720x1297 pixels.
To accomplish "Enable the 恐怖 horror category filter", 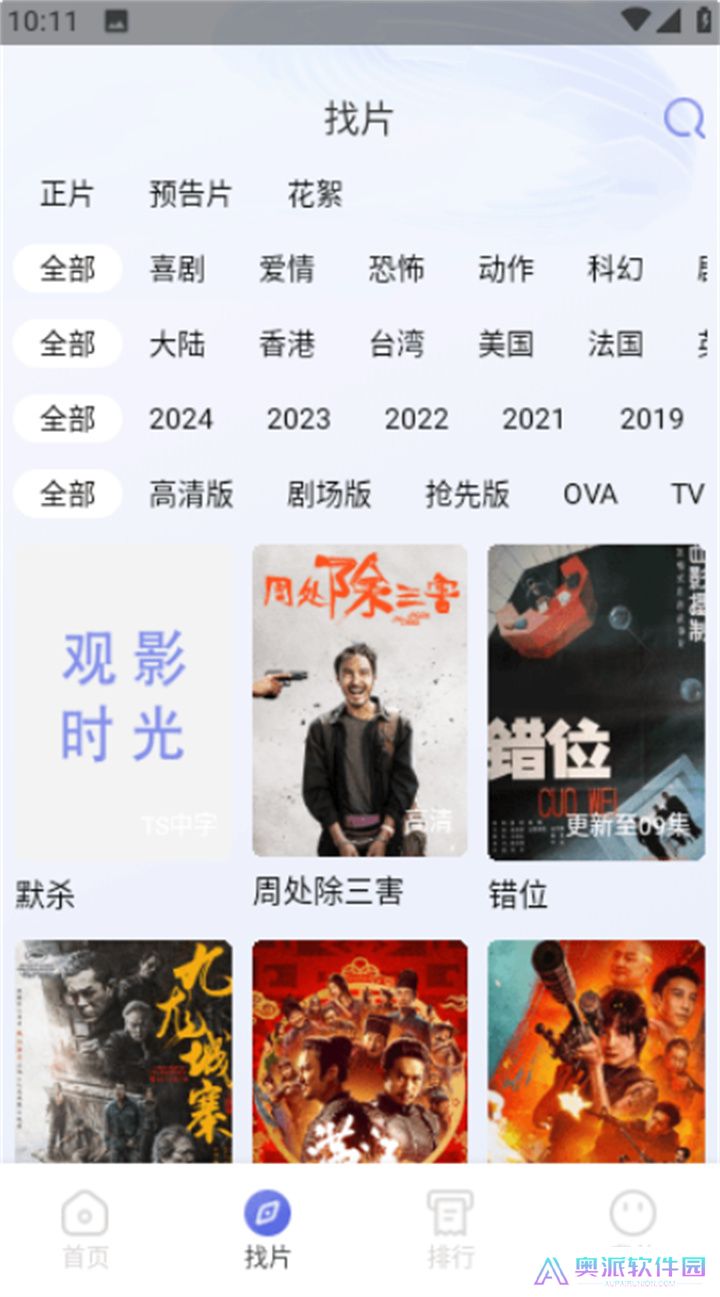I will pos(397,269).
